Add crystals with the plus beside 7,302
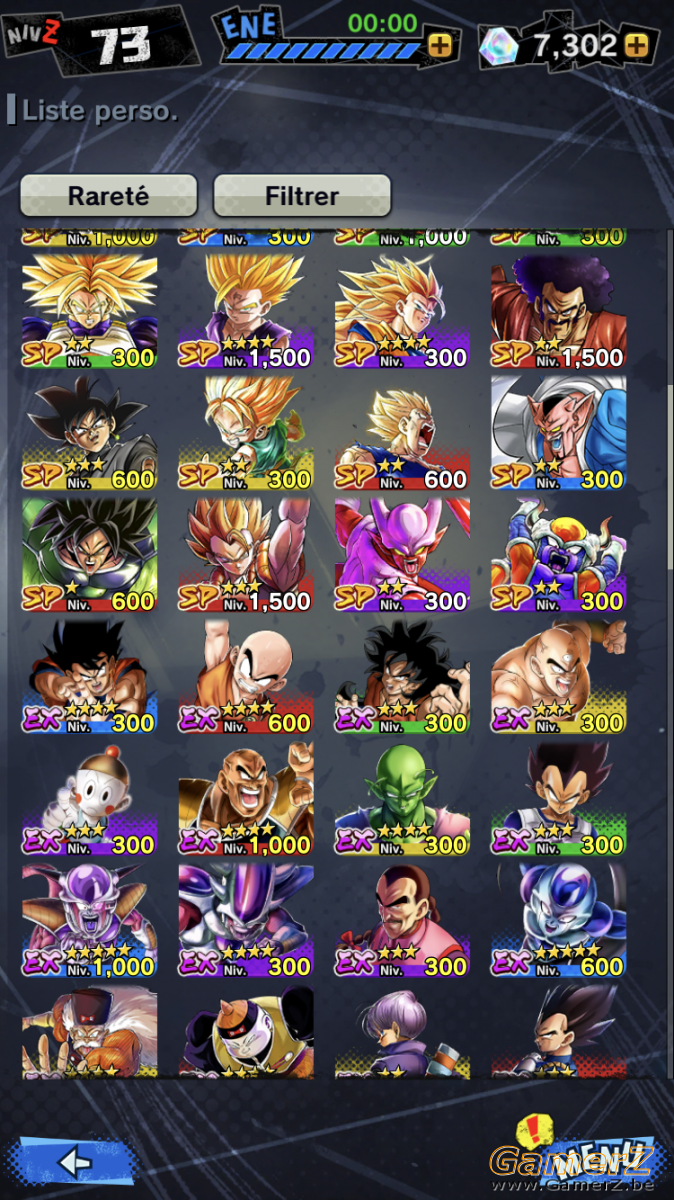674x1200 pixels. (x=635, y=45)
